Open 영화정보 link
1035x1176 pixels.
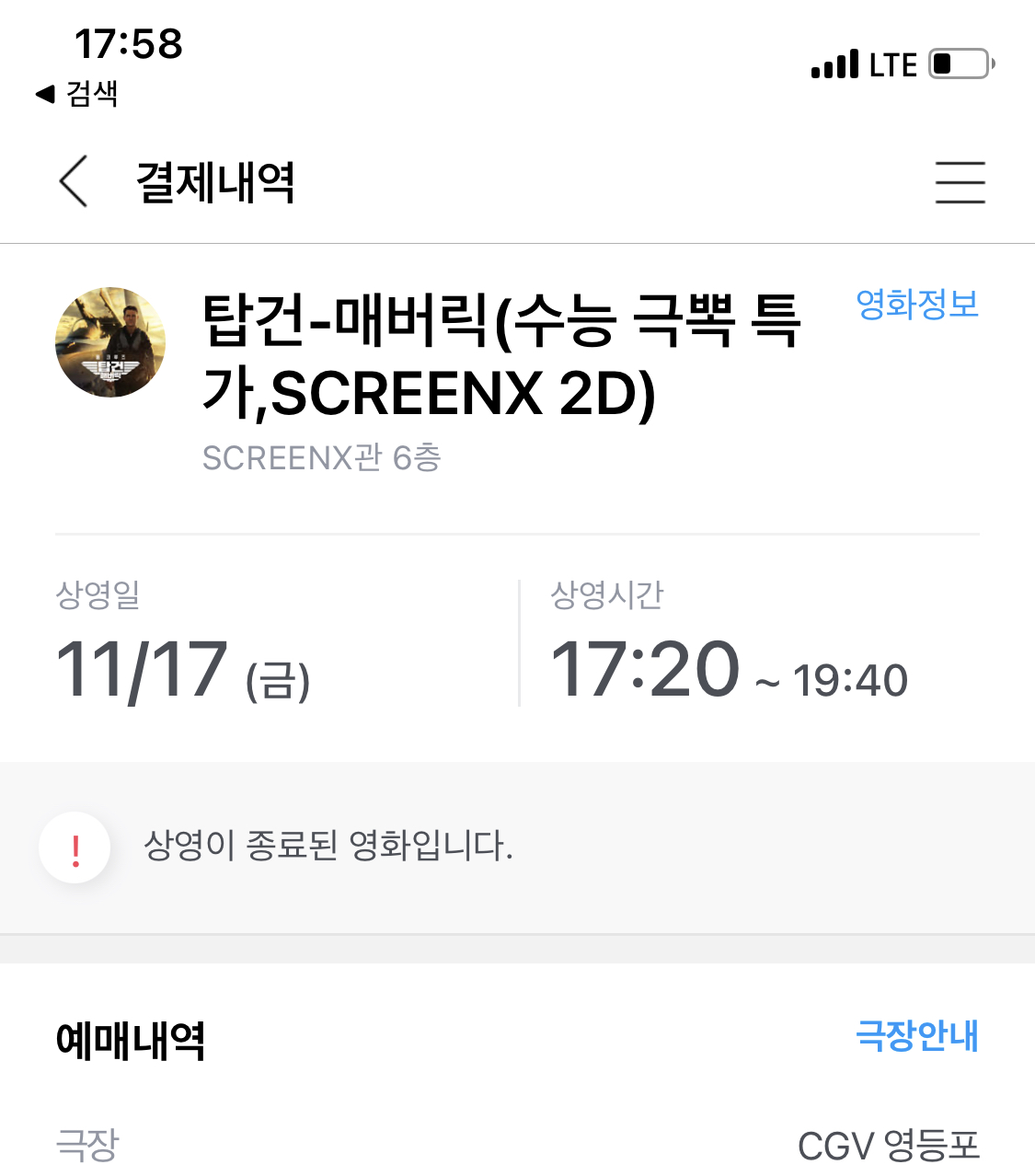[916, 305]
